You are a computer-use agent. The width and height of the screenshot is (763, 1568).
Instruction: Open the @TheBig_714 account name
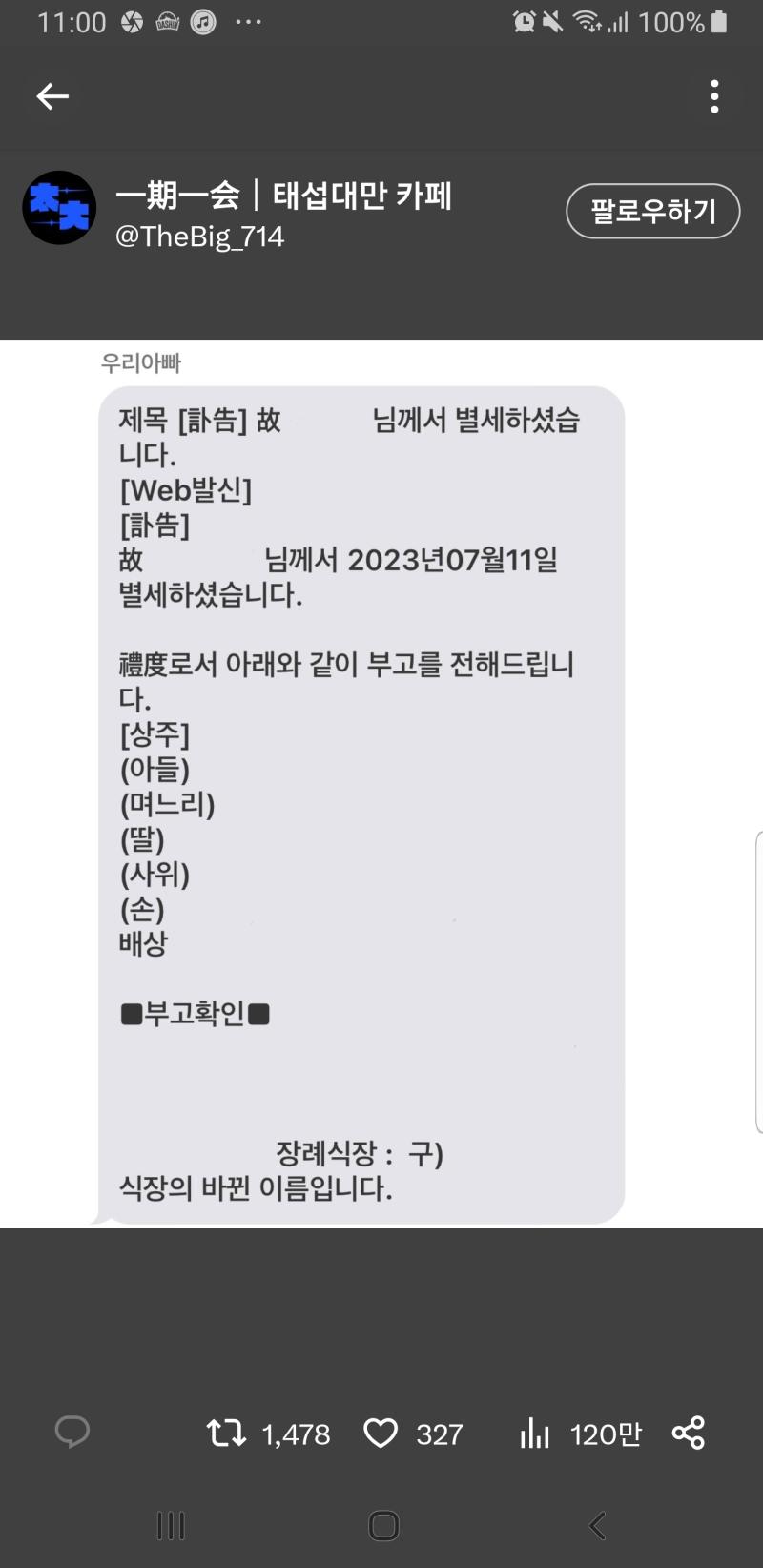[199, 236]
